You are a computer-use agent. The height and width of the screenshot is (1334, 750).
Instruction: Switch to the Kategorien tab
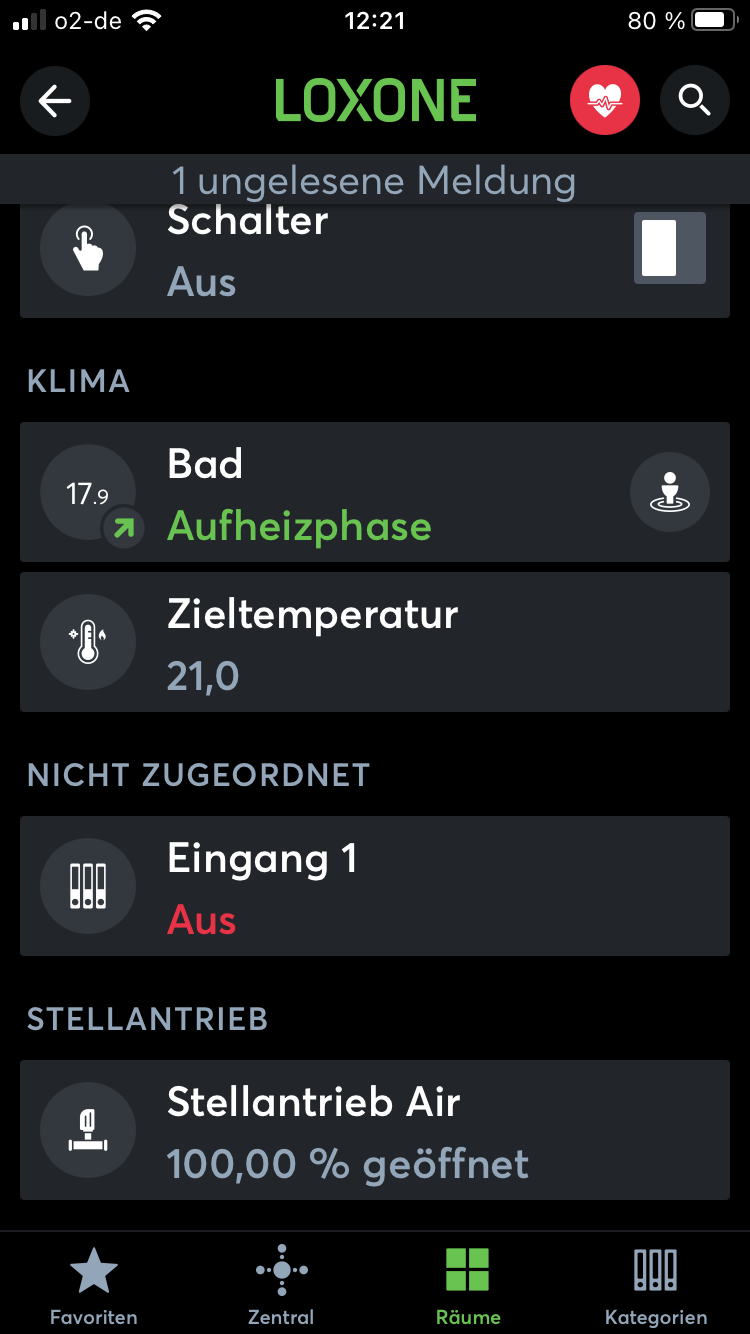[x=656, y=1284]
